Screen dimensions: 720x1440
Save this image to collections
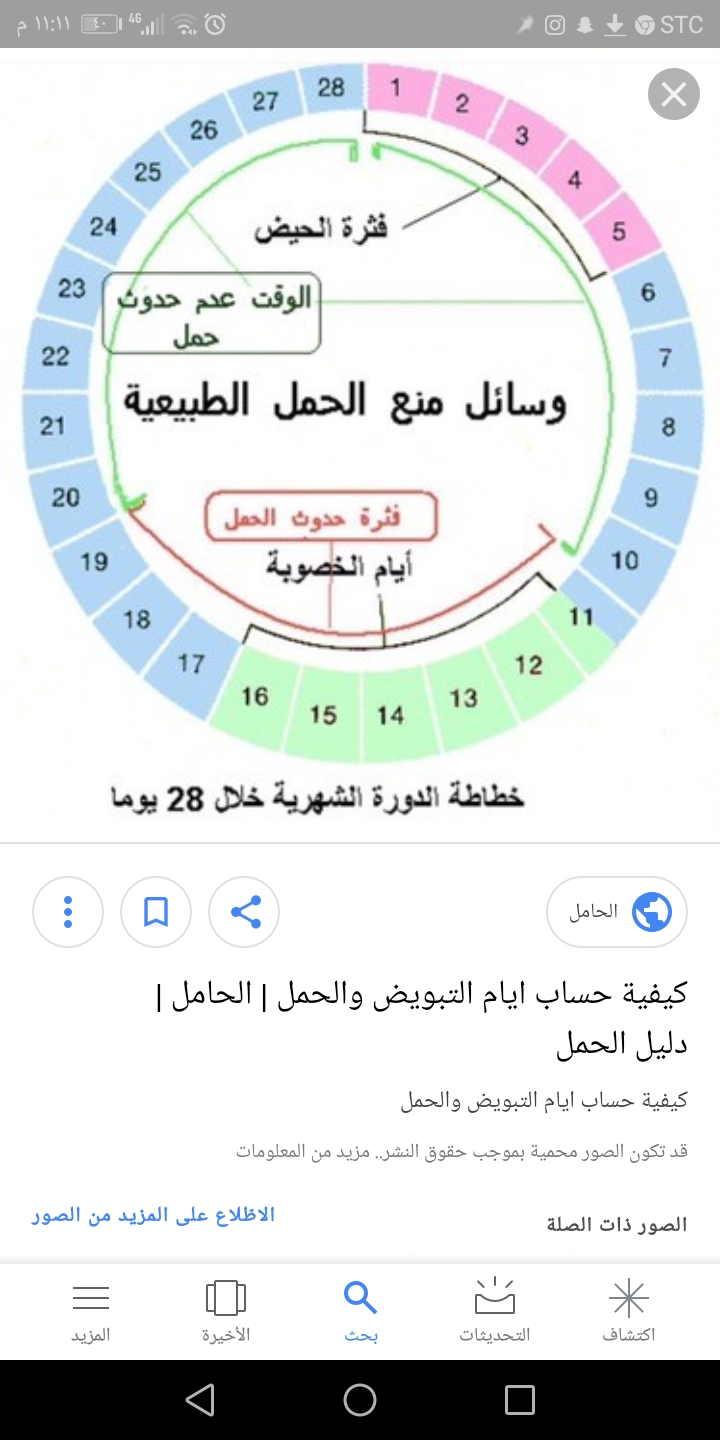tap(156, 912)
